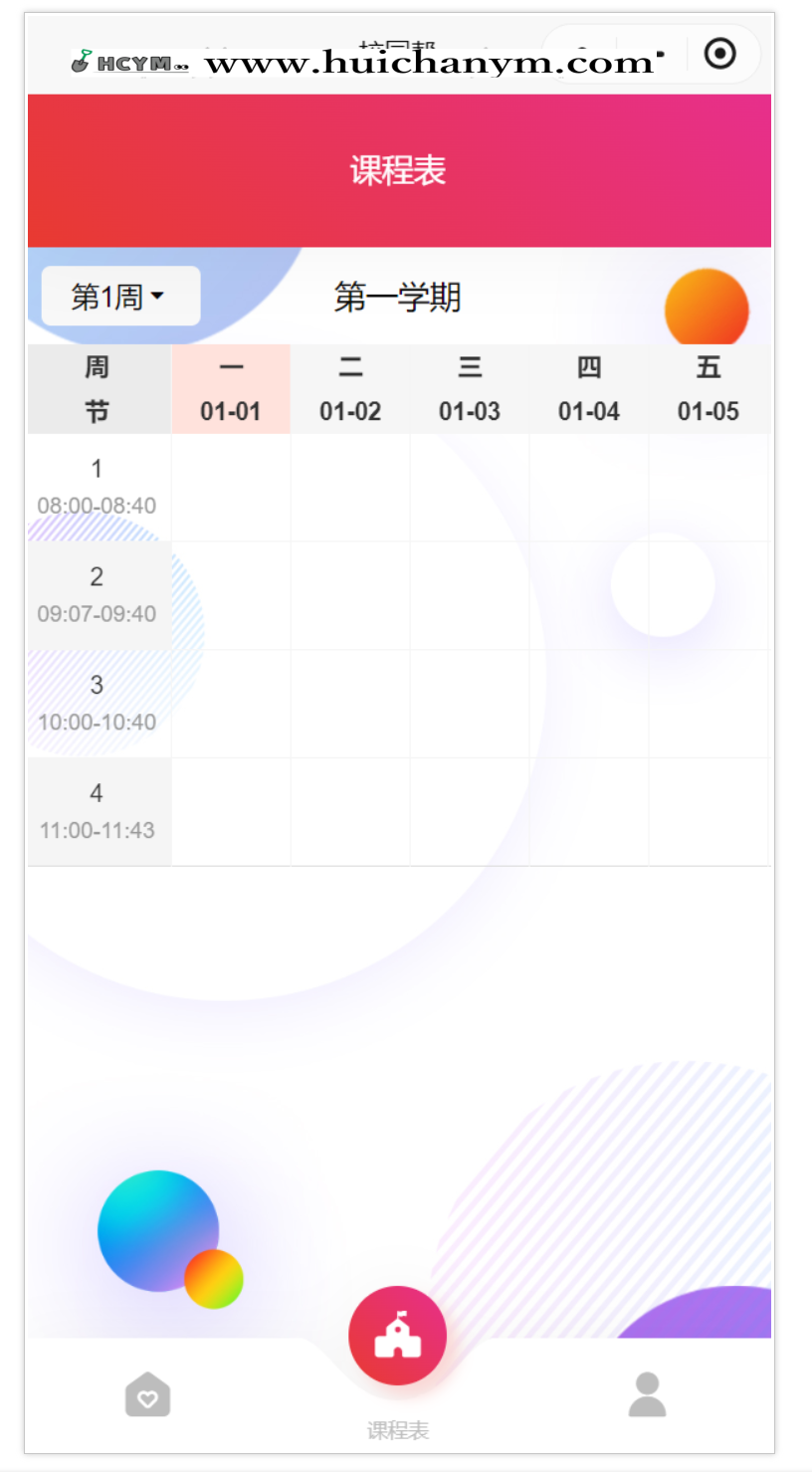The width and height of the screenshot is (812, 1472).
Task: Click the 课程表 icon label in bottom navigation
Action: (397, 1430)
